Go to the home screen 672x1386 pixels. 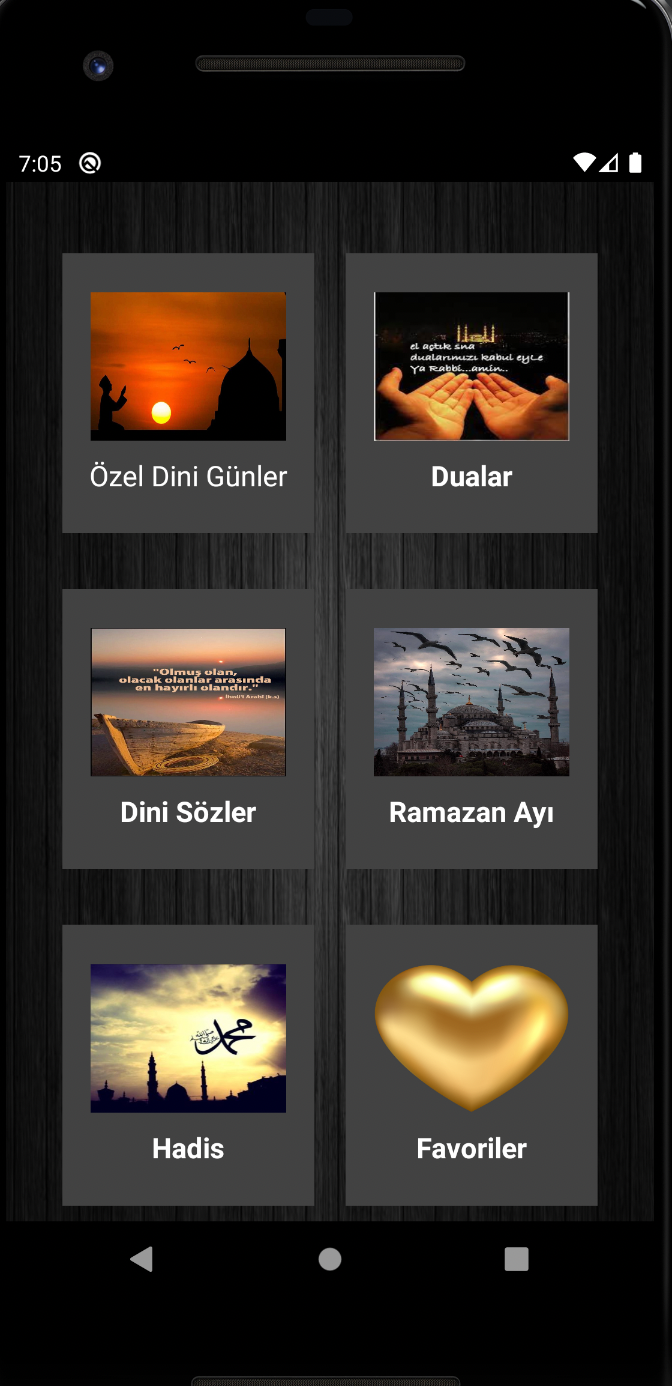(330, 1259)
